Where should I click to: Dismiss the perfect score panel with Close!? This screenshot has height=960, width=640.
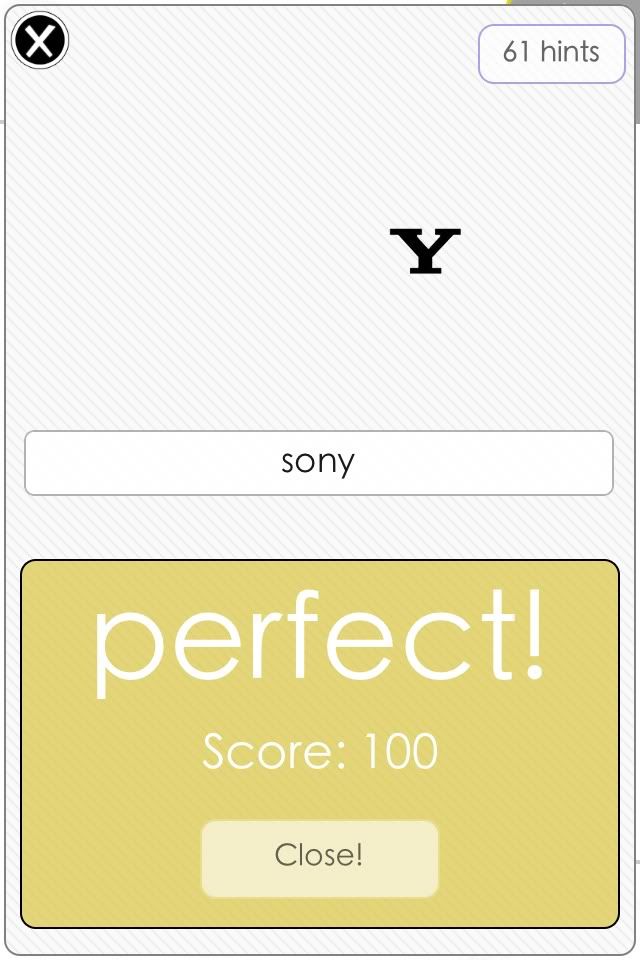tap(319, 857)
